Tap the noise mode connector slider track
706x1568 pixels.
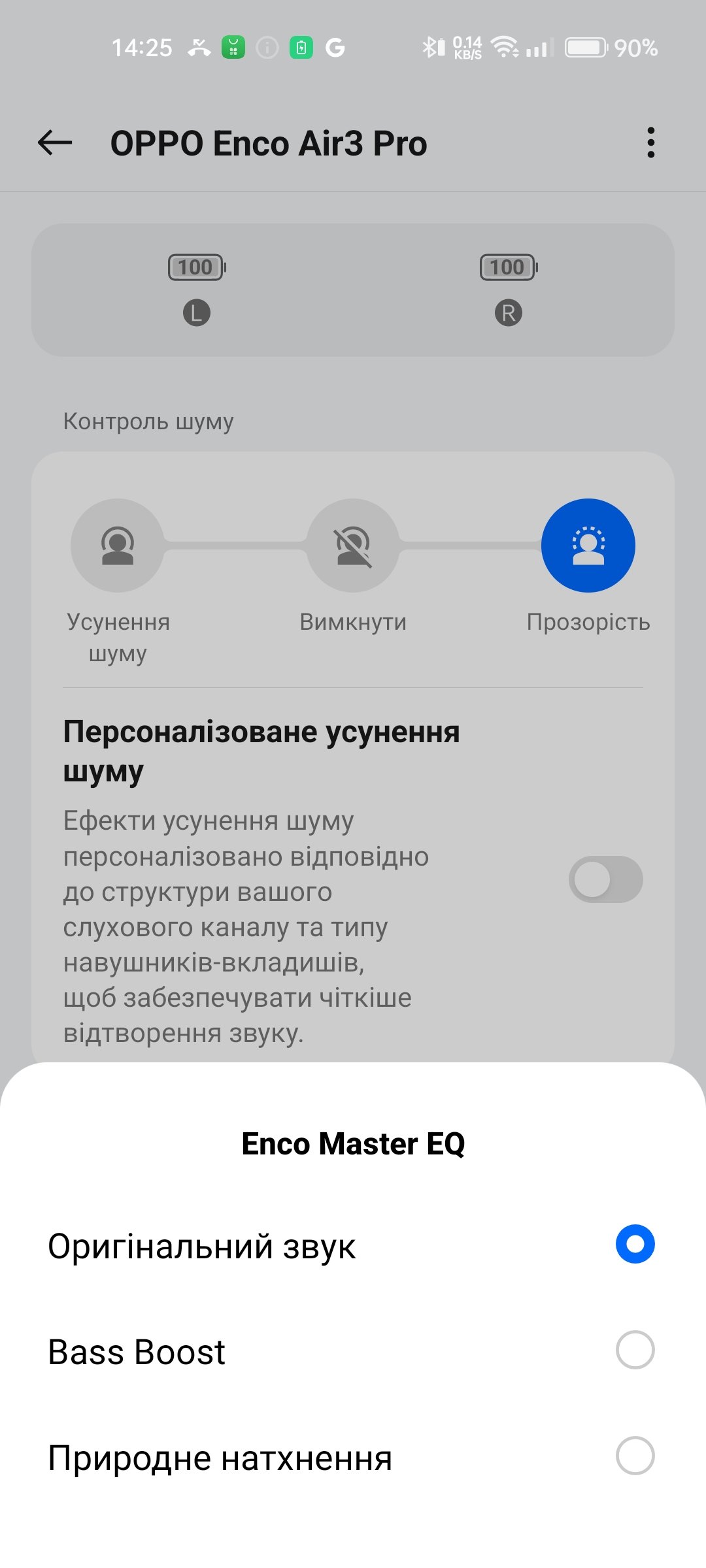pos(235,546)
